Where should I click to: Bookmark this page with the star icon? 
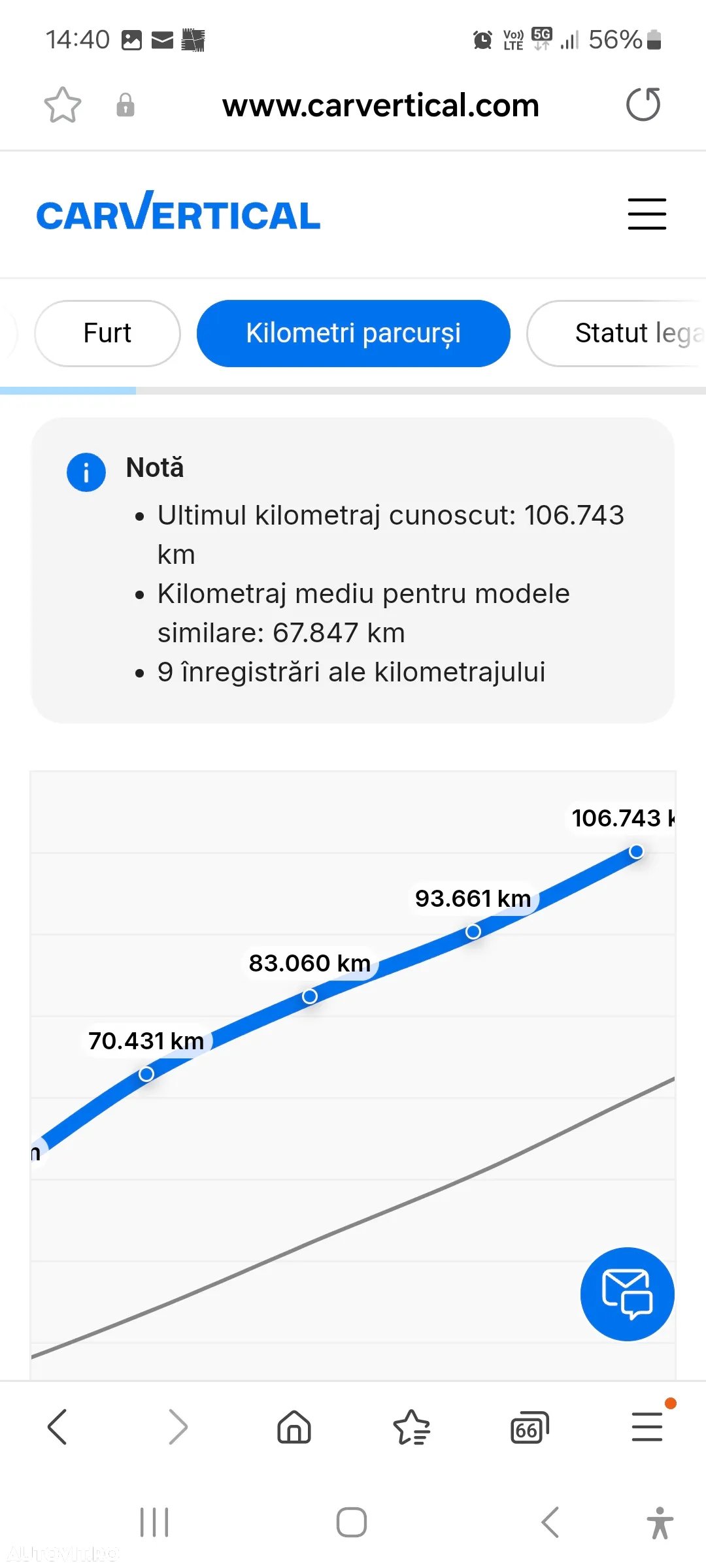tap(62, 105)
